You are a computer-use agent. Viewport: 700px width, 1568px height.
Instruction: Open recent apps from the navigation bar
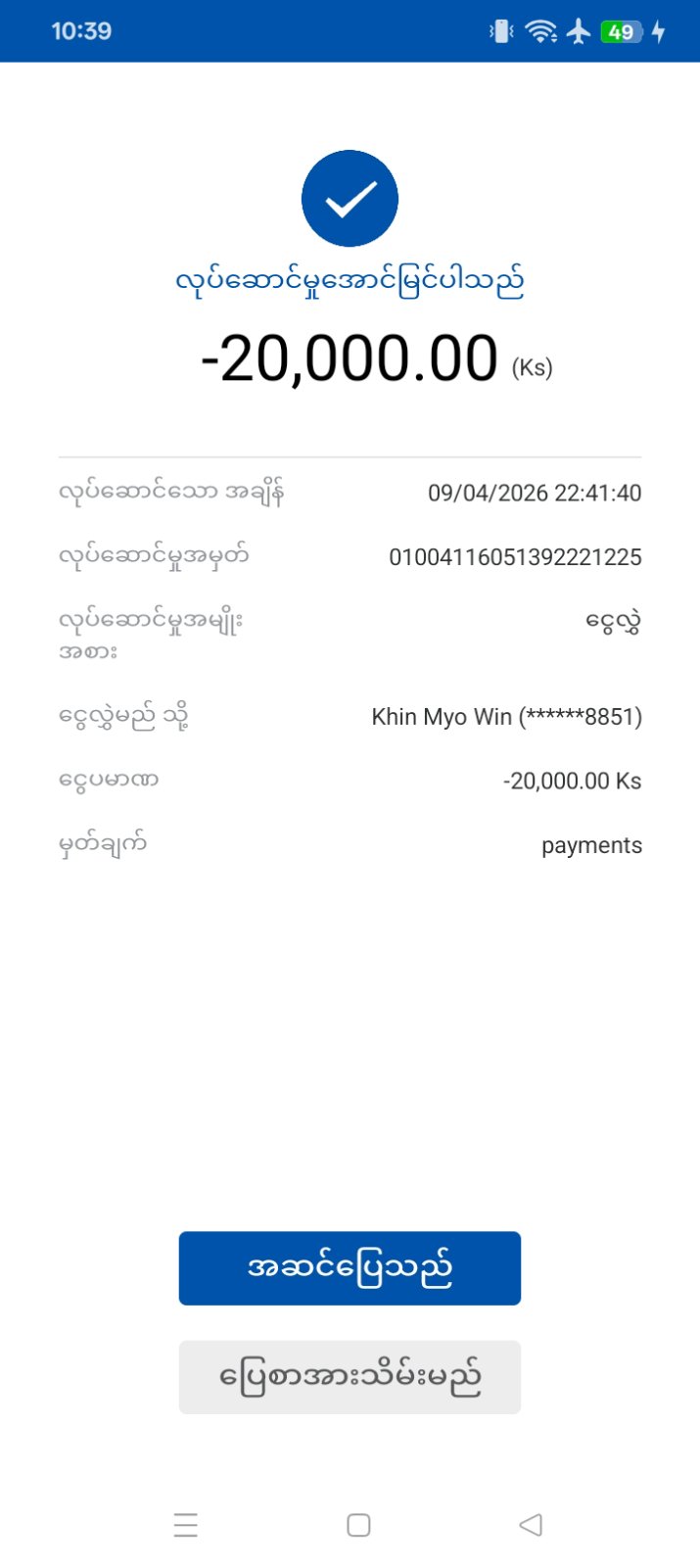tap(186, 1525)
